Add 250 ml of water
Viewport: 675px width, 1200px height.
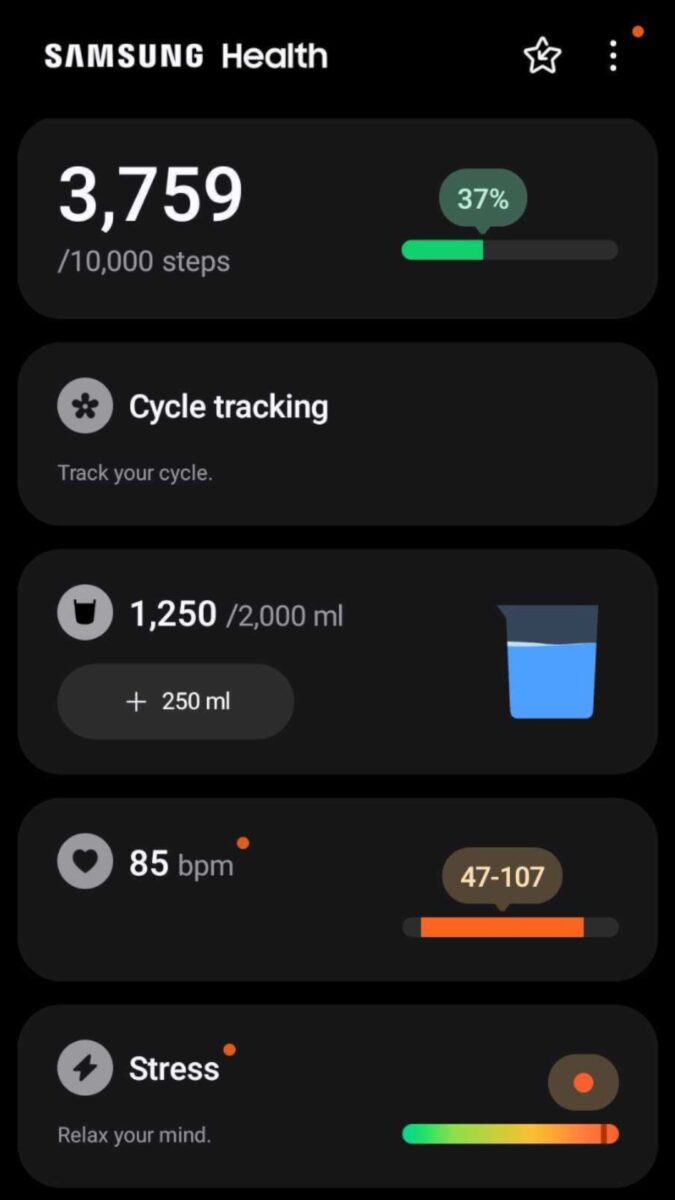(175, 702)
